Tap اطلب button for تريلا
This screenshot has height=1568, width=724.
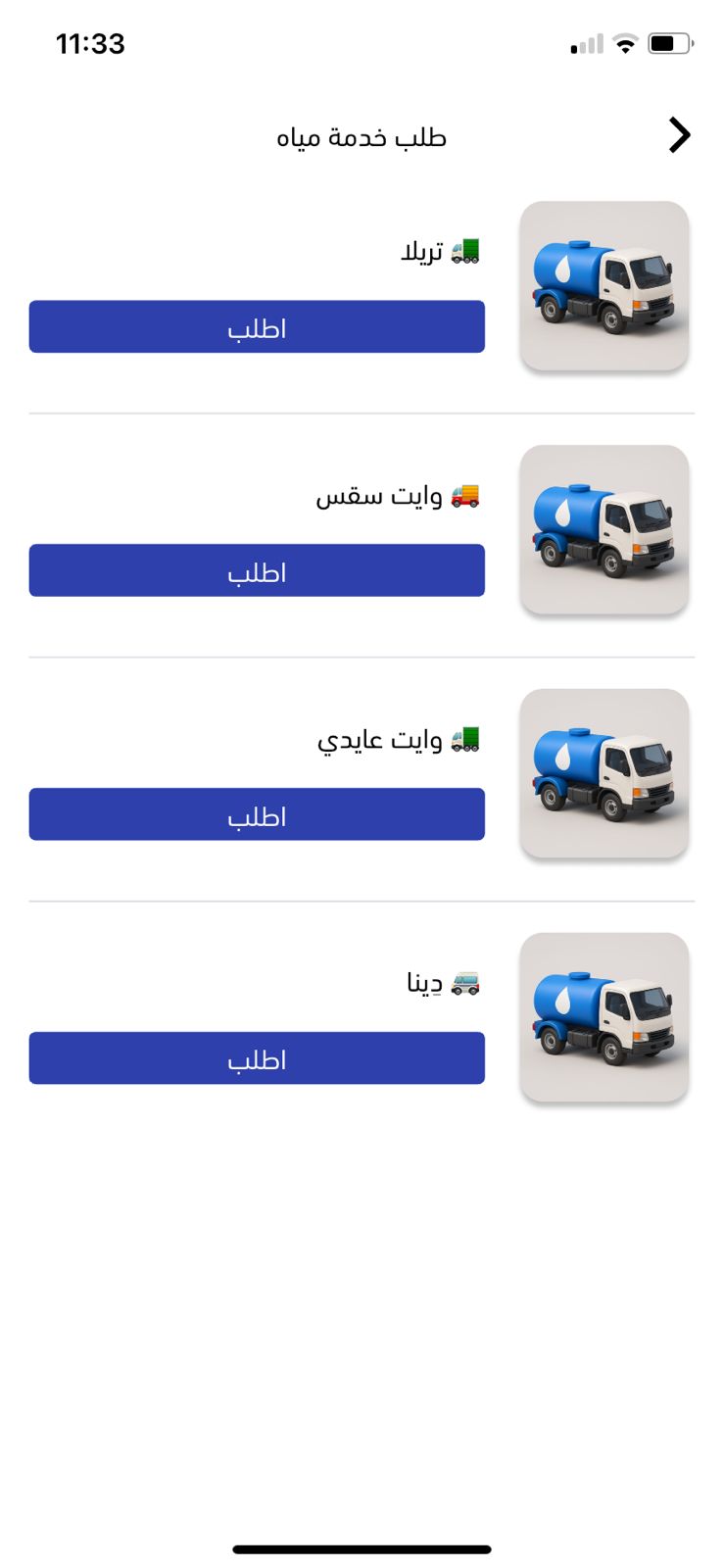click(x=257, y=326)
